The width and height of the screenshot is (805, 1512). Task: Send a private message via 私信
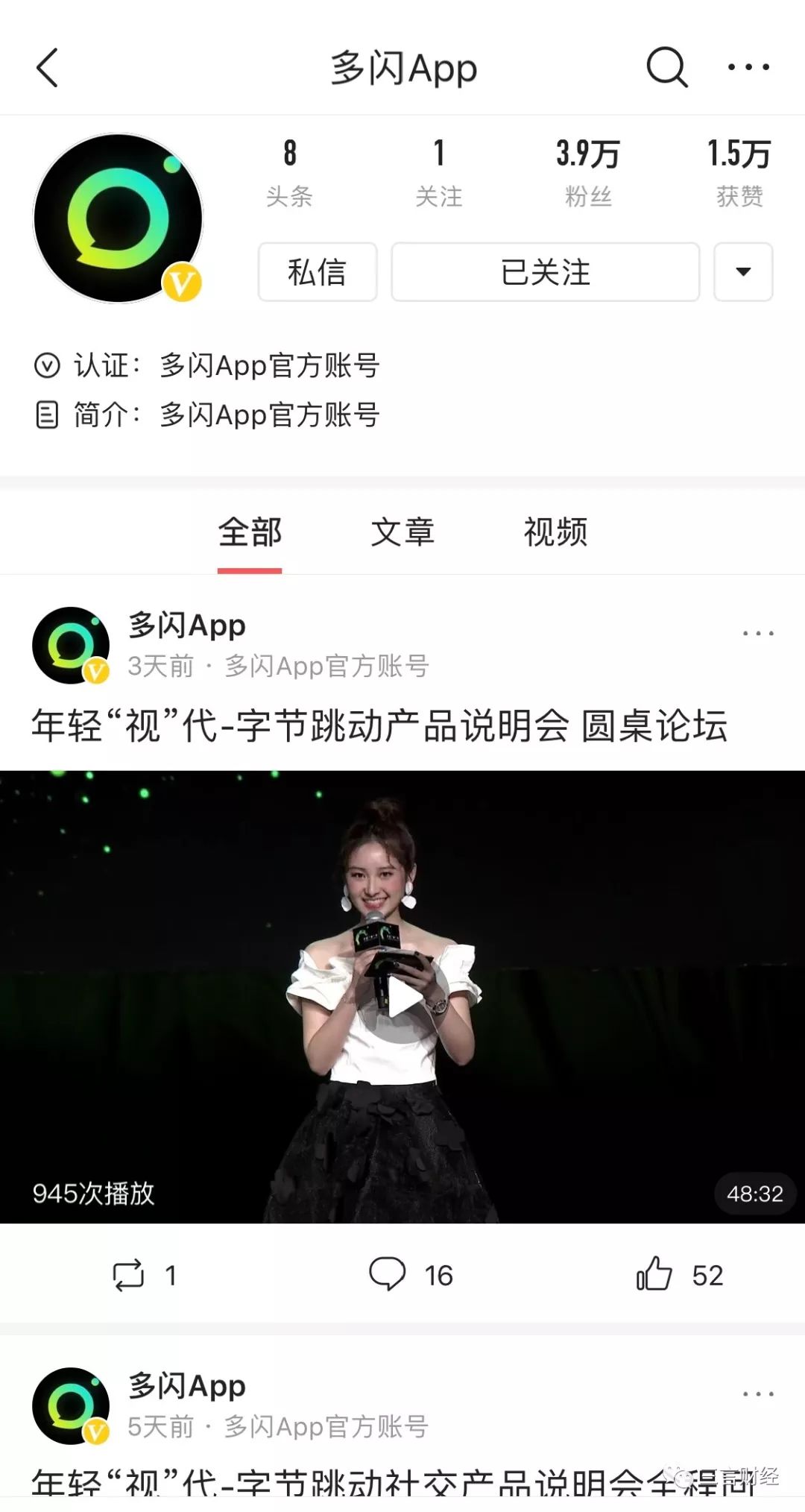[x=318, y=272]
